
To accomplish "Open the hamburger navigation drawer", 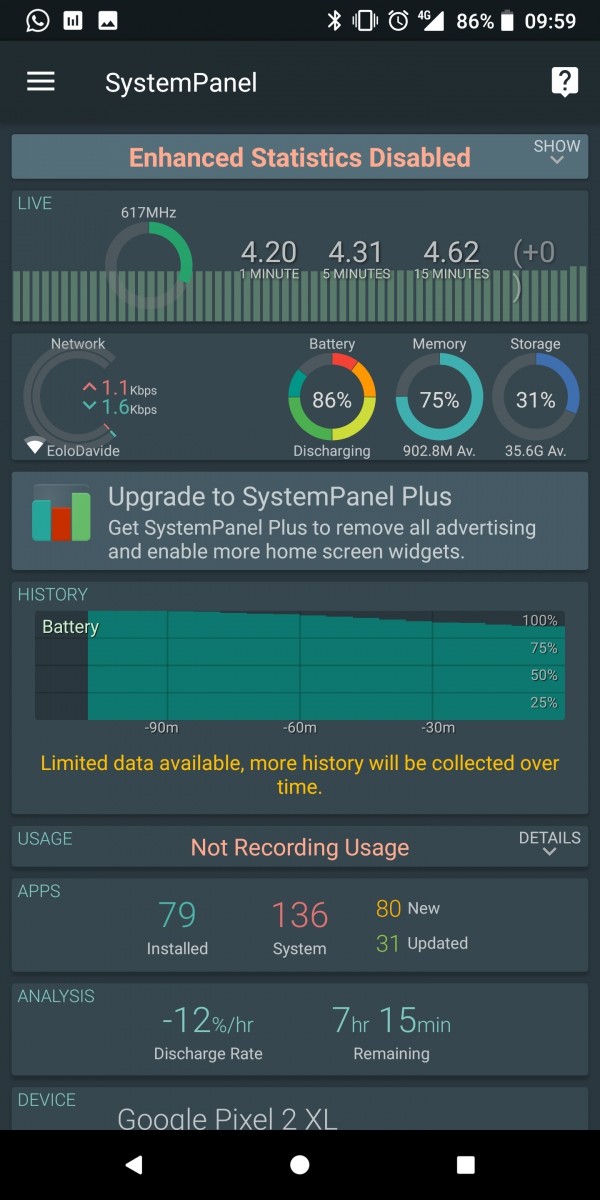I will [41, 82].
